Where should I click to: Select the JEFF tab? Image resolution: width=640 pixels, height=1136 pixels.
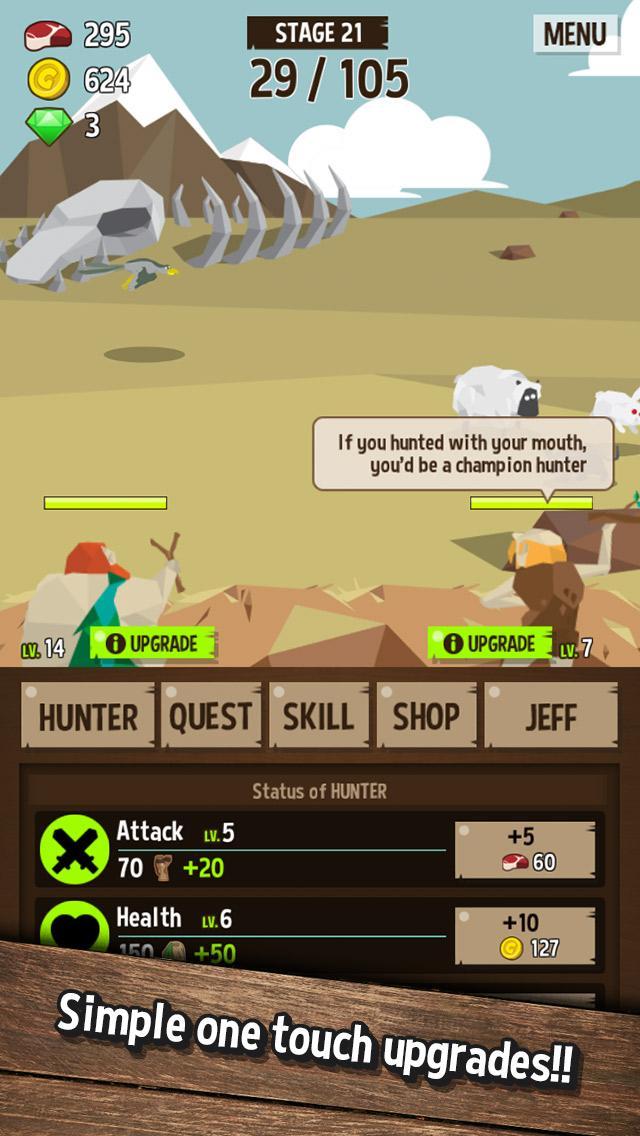[551, 716]
